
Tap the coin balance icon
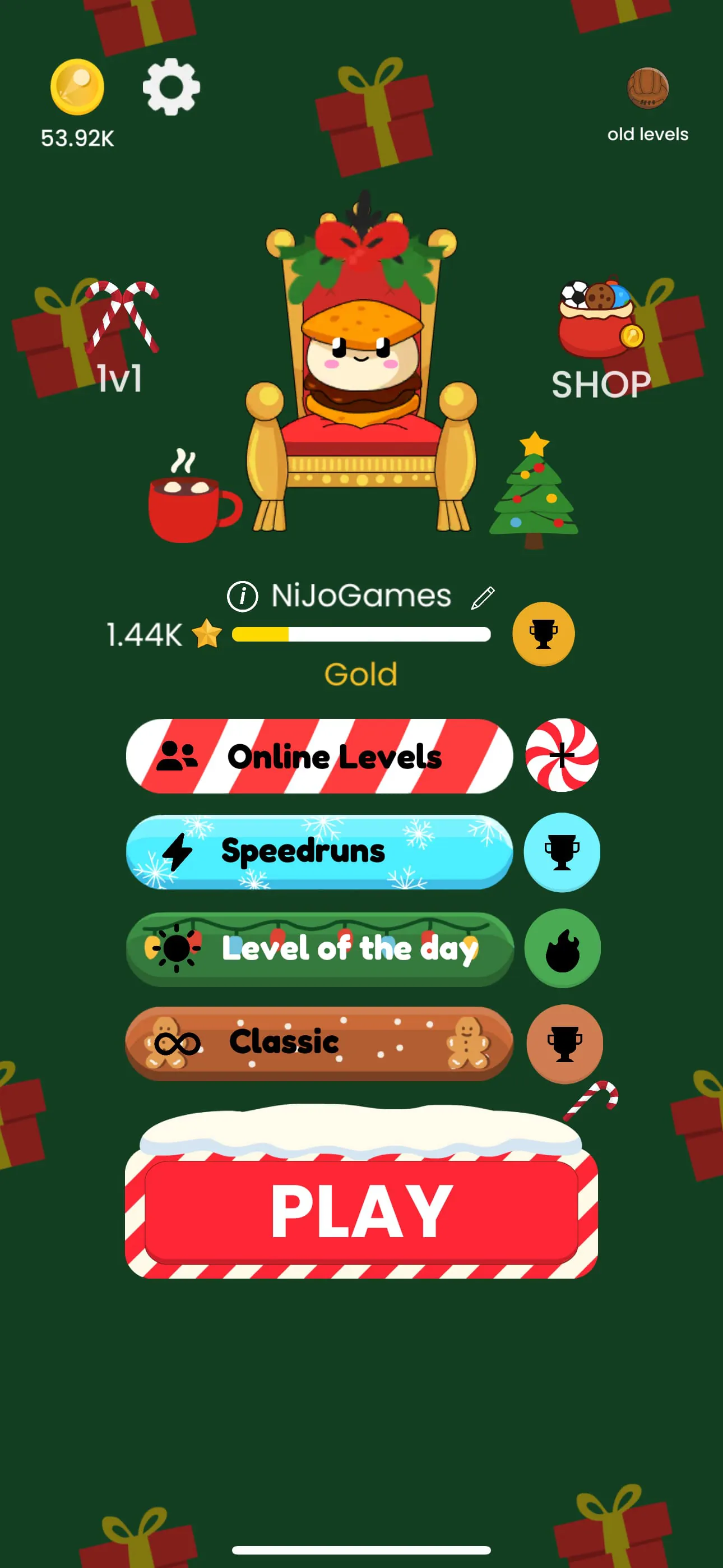point(77,87)
